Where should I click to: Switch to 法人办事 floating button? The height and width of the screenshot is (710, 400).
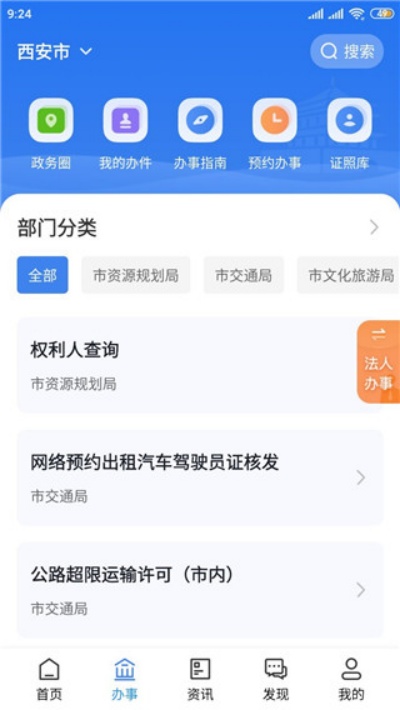tap(379, 362)
